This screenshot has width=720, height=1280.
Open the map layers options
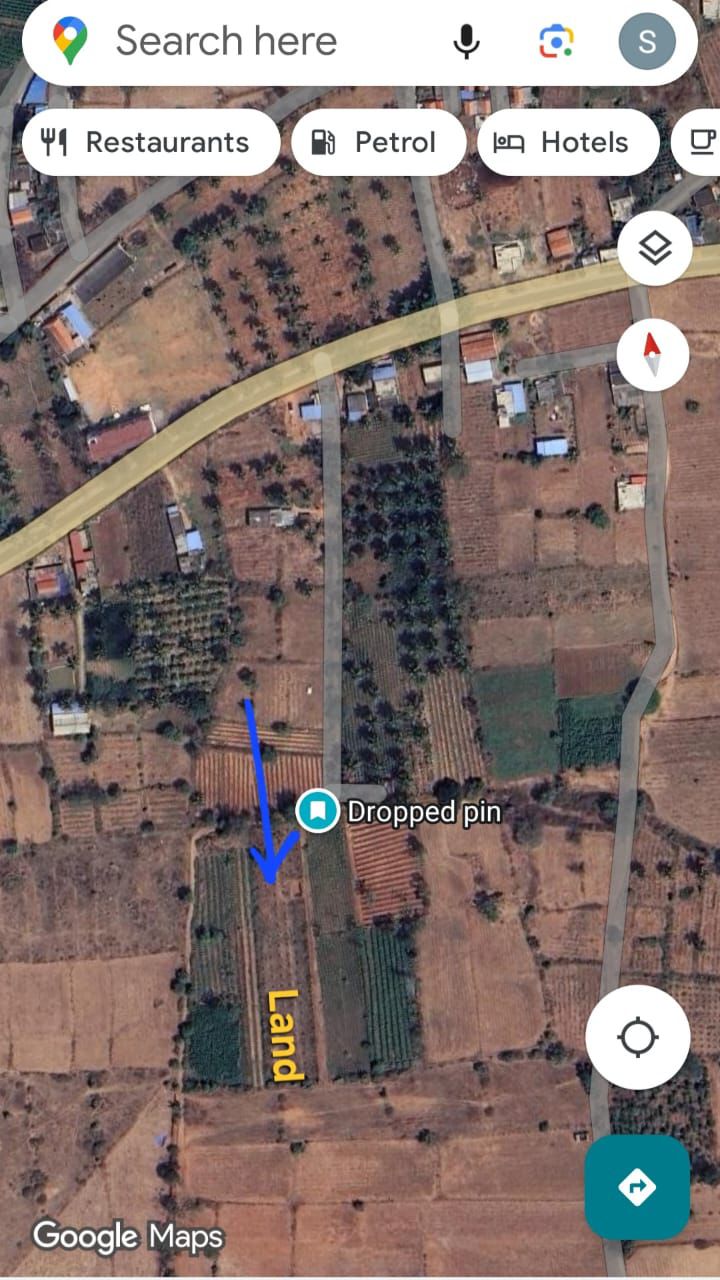click(x=655, y=249)
